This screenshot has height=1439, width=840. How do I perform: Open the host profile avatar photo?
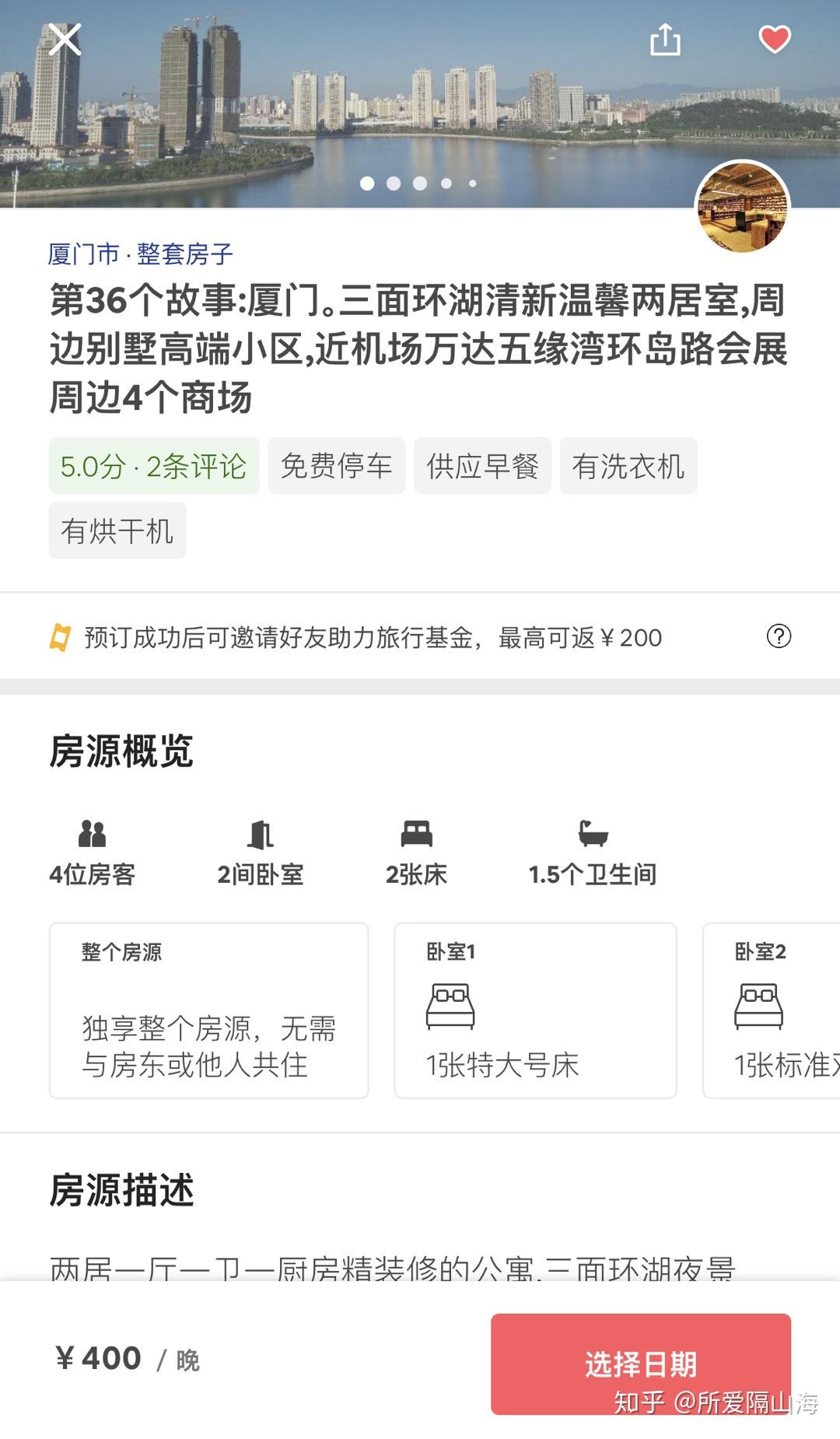[x=741, y=206]
